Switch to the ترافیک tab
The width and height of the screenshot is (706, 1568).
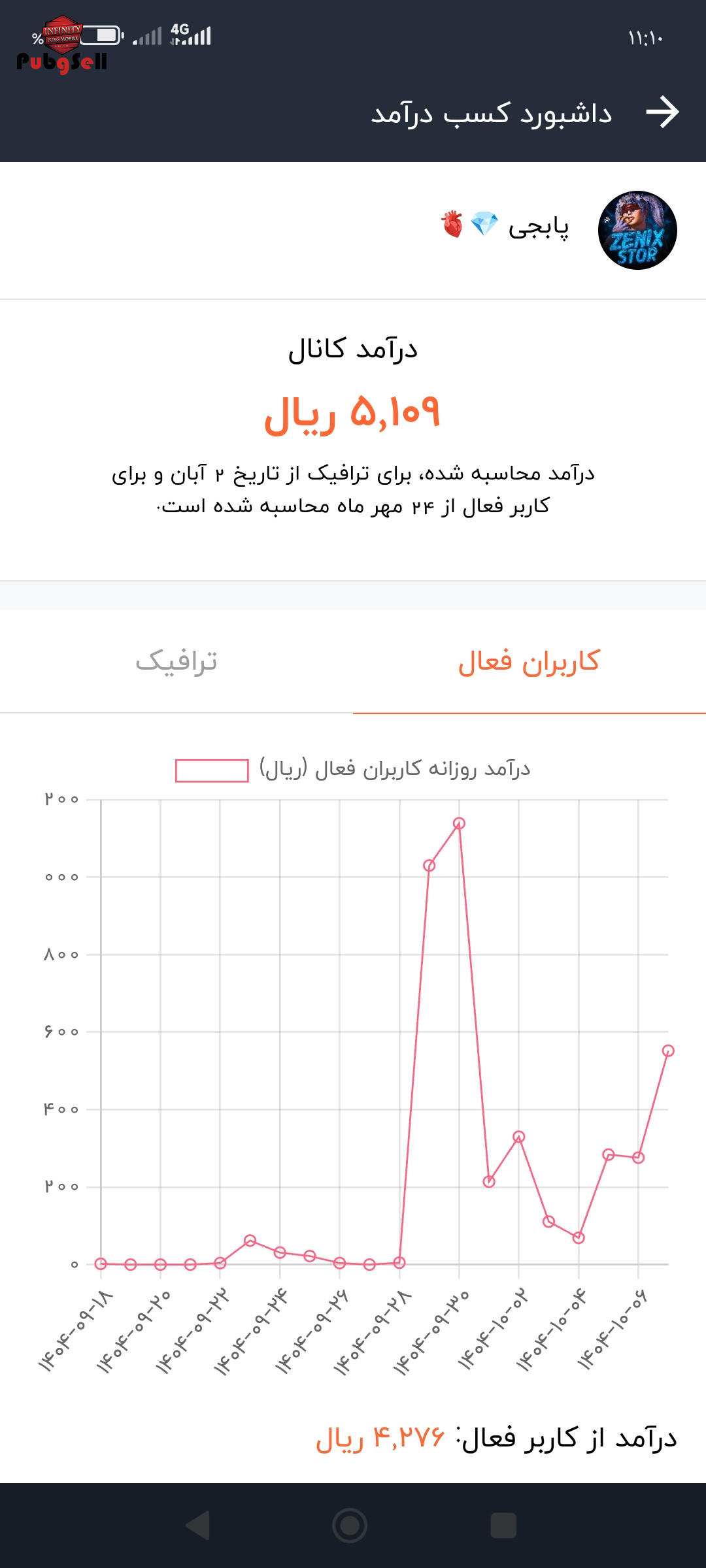[x=176, y=661]
